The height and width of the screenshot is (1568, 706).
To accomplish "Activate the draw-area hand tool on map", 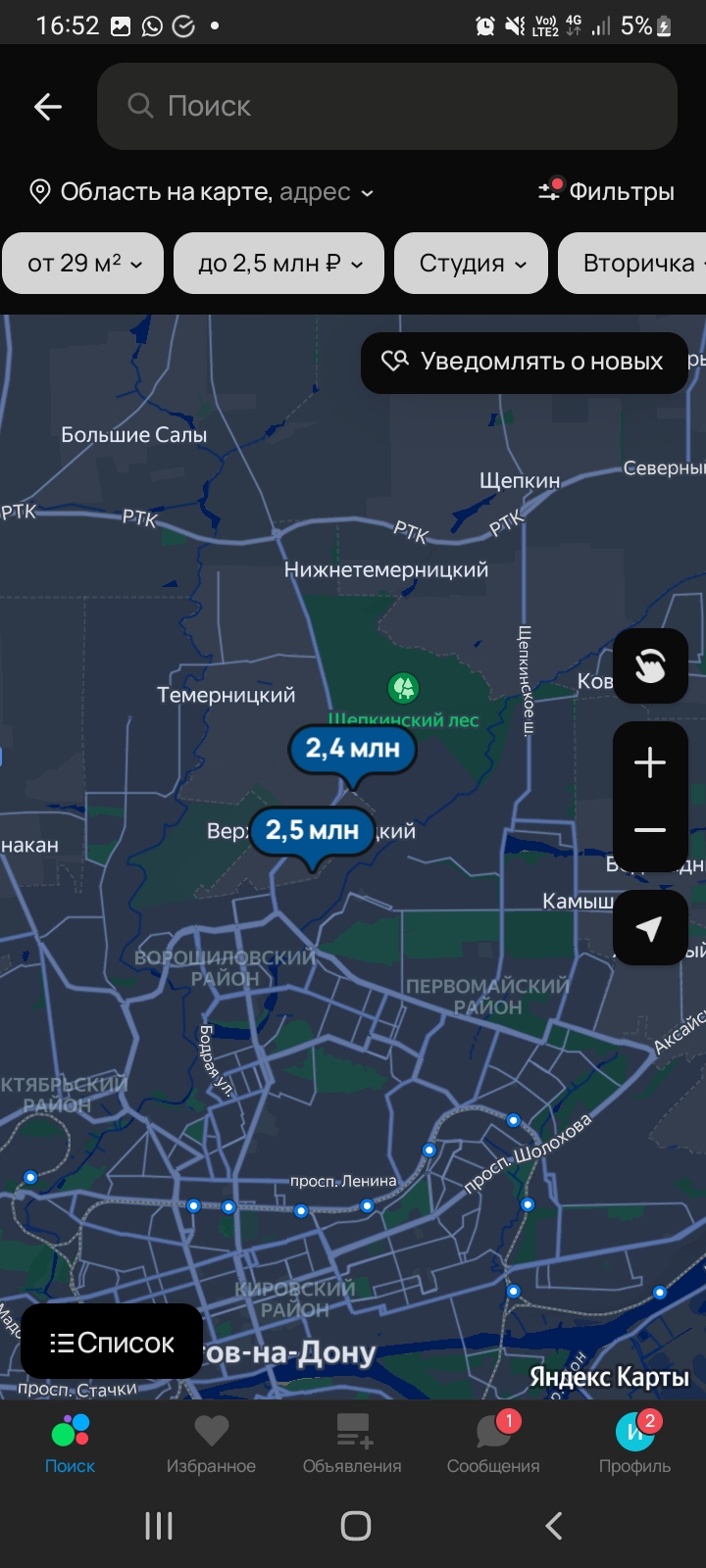I will 650,666.
